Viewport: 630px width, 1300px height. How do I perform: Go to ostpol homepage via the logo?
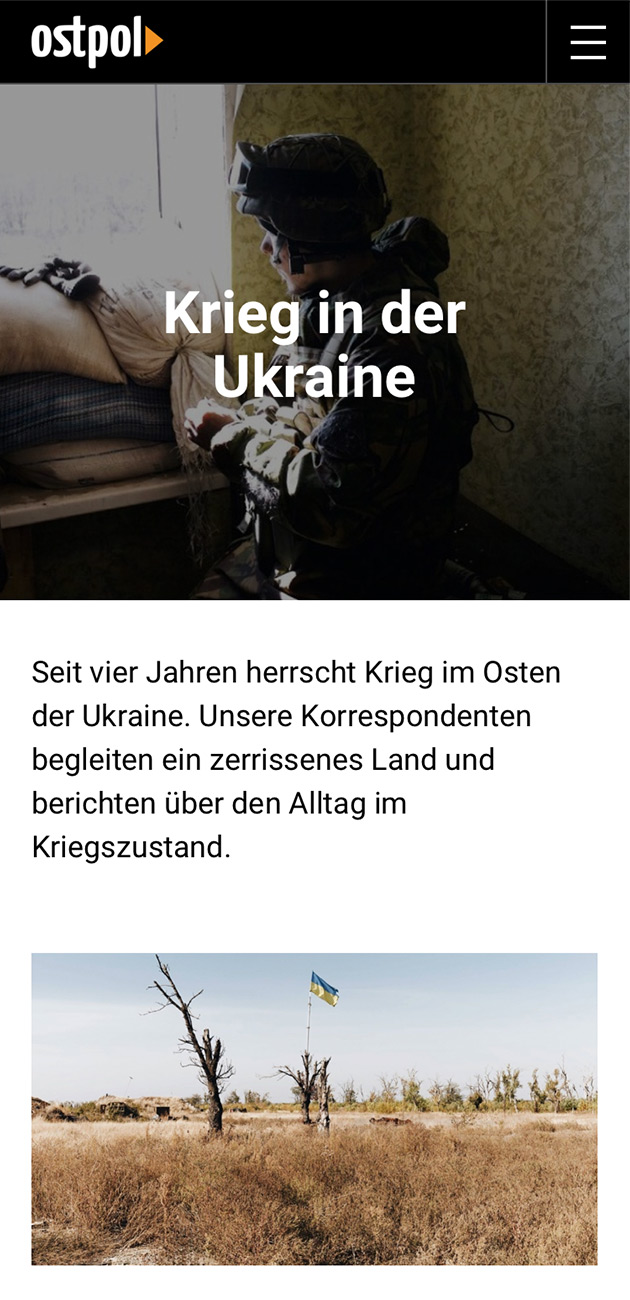(x=96, y=42)
